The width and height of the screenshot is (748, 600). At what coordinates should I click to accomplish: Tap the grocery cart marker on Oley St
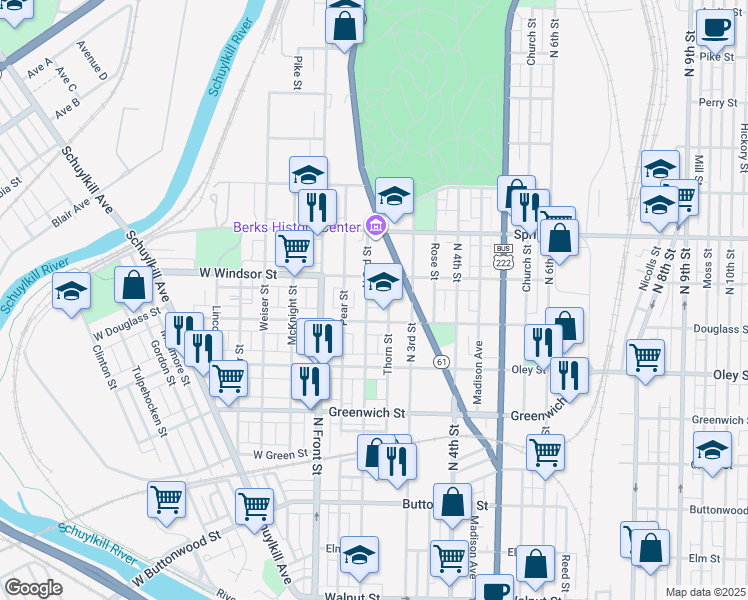click(x=646, y=358)
